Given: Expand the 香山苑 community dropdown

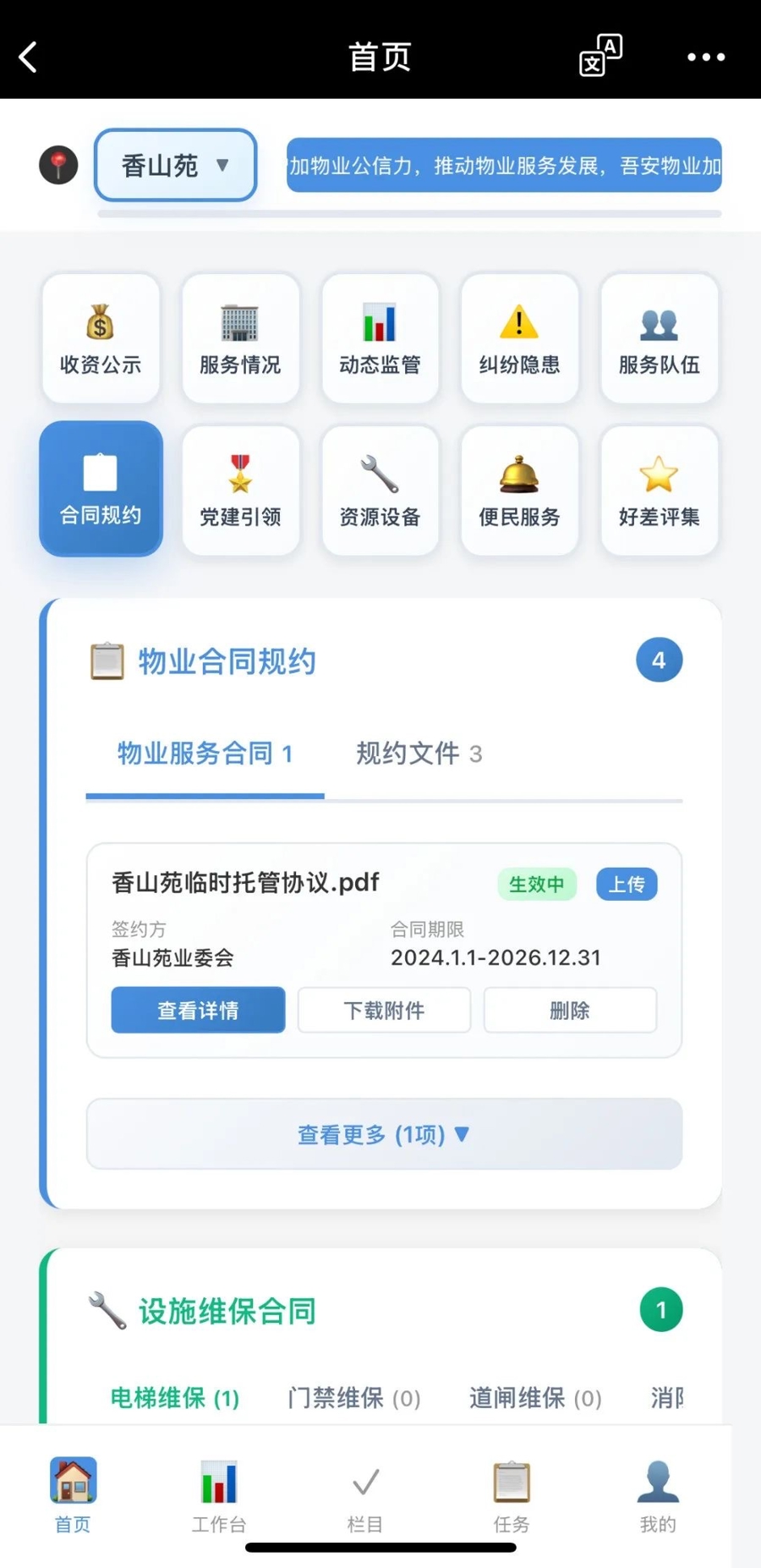Looking at the screenshot, I should (175, 165).
